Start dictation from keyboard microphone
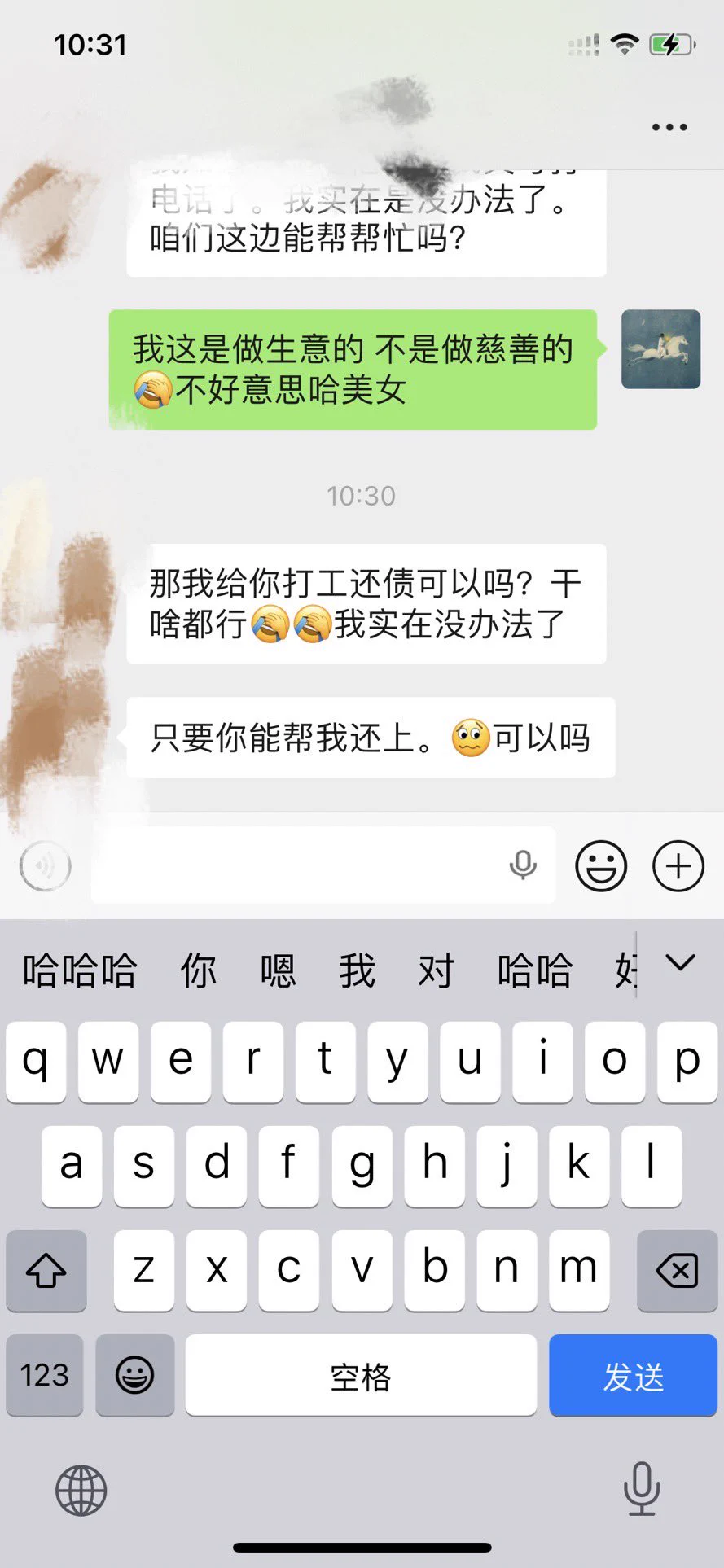The width and height of the screenshot is (724, 1568). tap(641, 1488)
